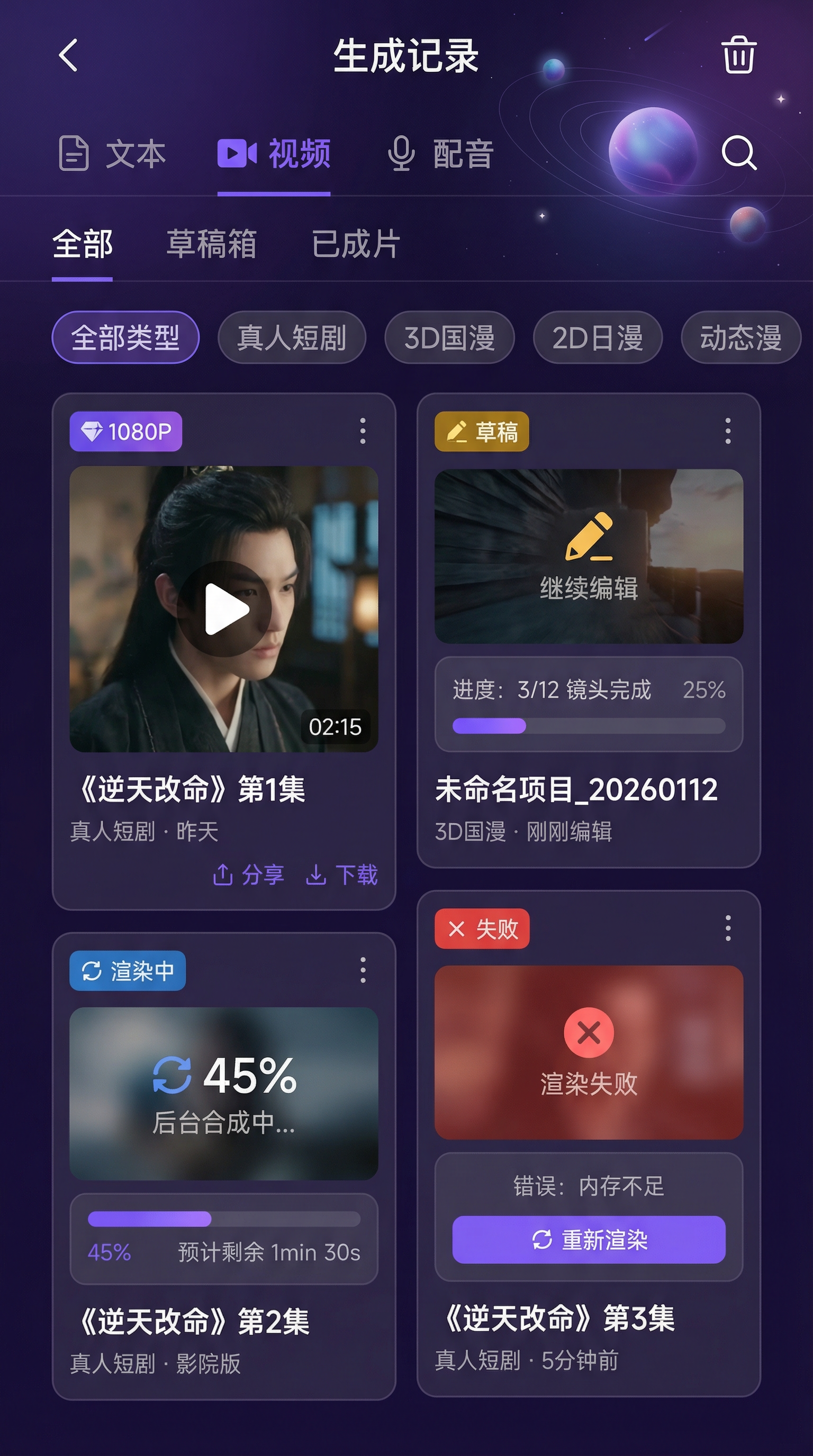Select the 真人短剧 filter chip
The height and width of the screenshot is (1456, 813).
292,338
